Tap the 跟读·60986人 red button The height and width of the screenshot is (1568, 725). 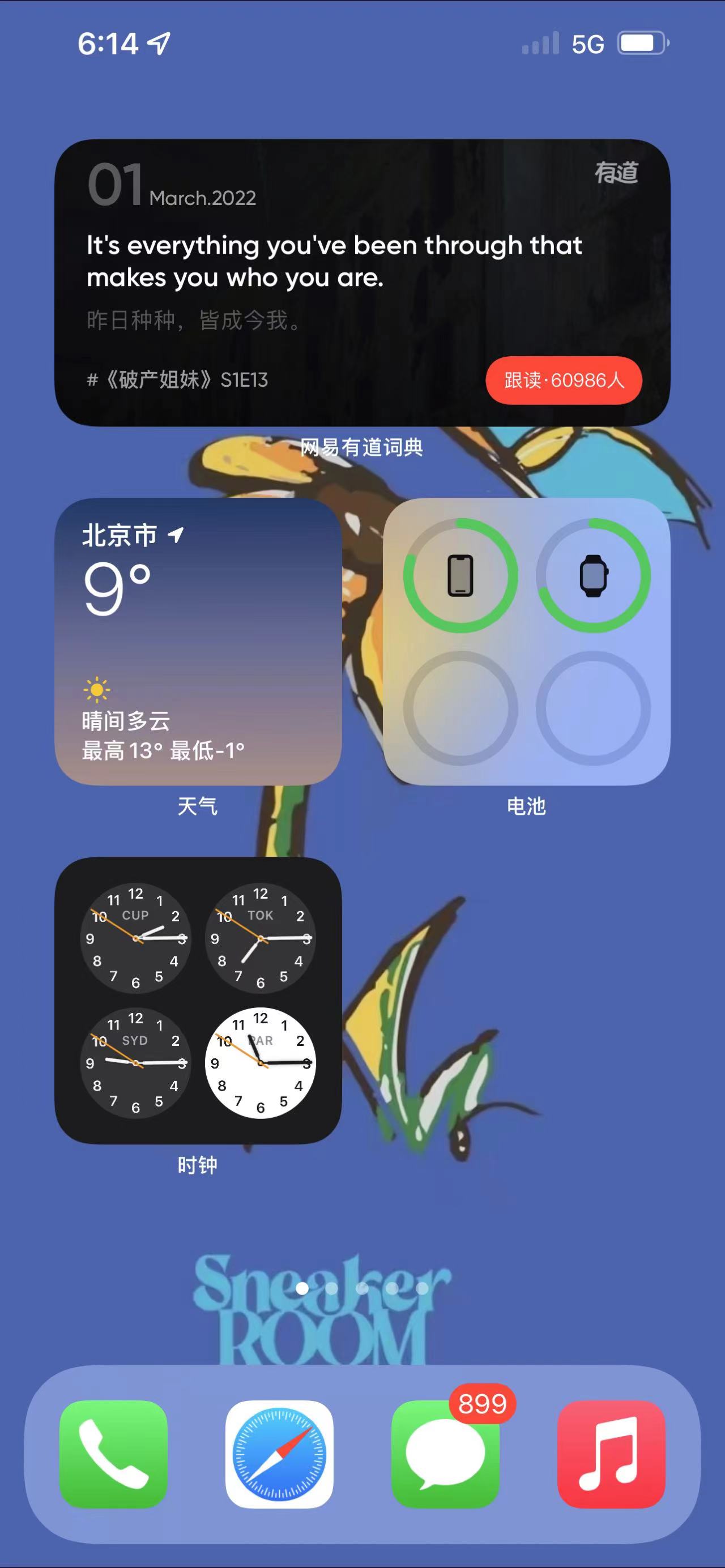point(564,381)
